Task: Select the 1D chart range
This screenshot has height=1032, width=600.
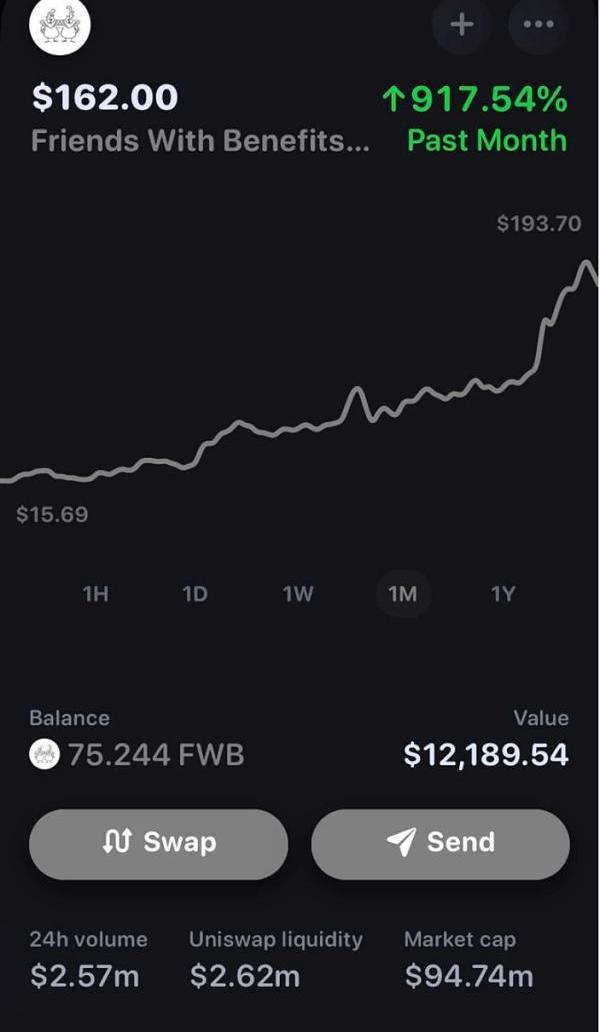Action: click(x=195, y=594)
